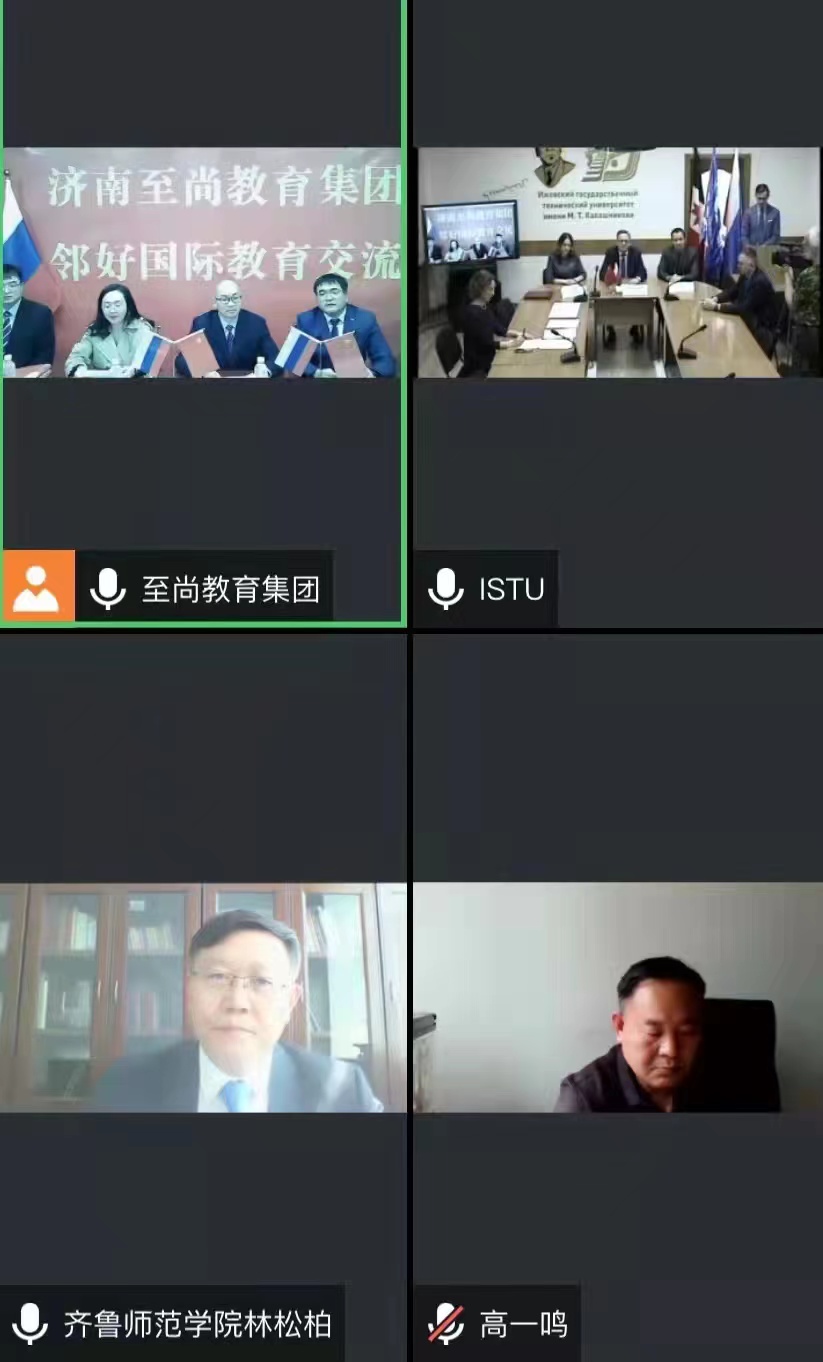Viewport: 823px width, 1362px height.
Task: Open the 高一鸣 participant video tile
Action: [x=617, y=997]
